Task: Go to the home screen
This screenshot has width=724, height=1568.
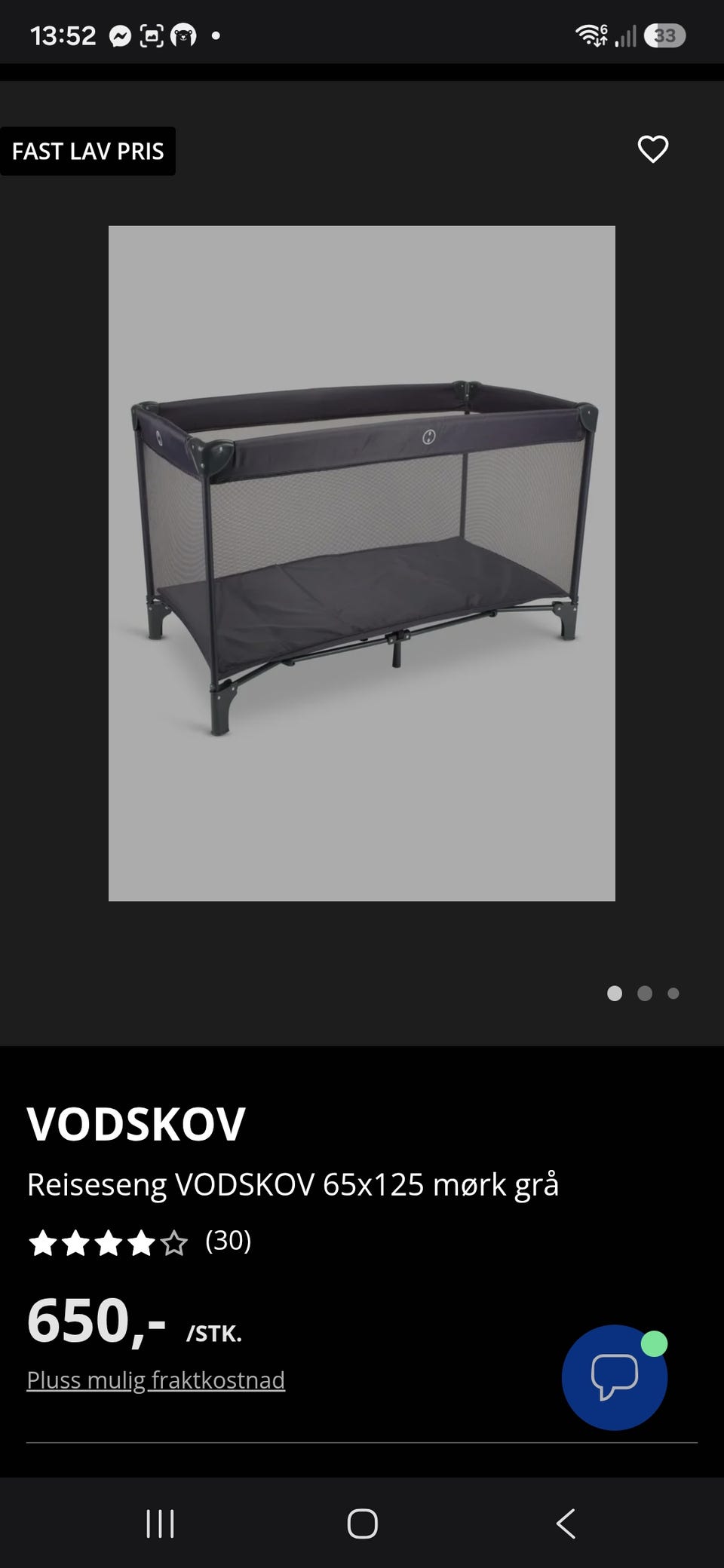Action: coord(362,1524)
